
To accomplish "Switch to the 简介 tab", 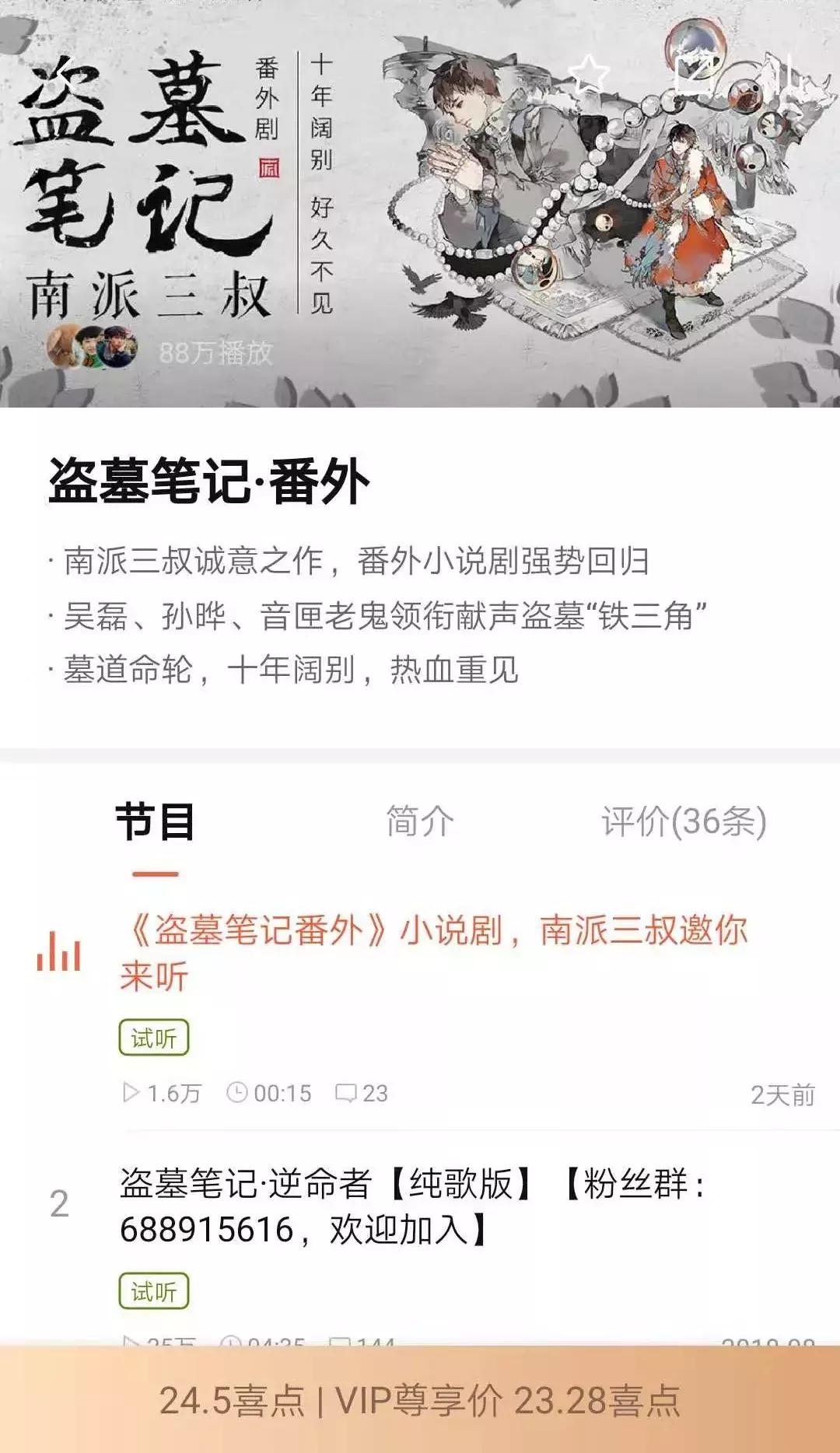I will coord(416,825).
